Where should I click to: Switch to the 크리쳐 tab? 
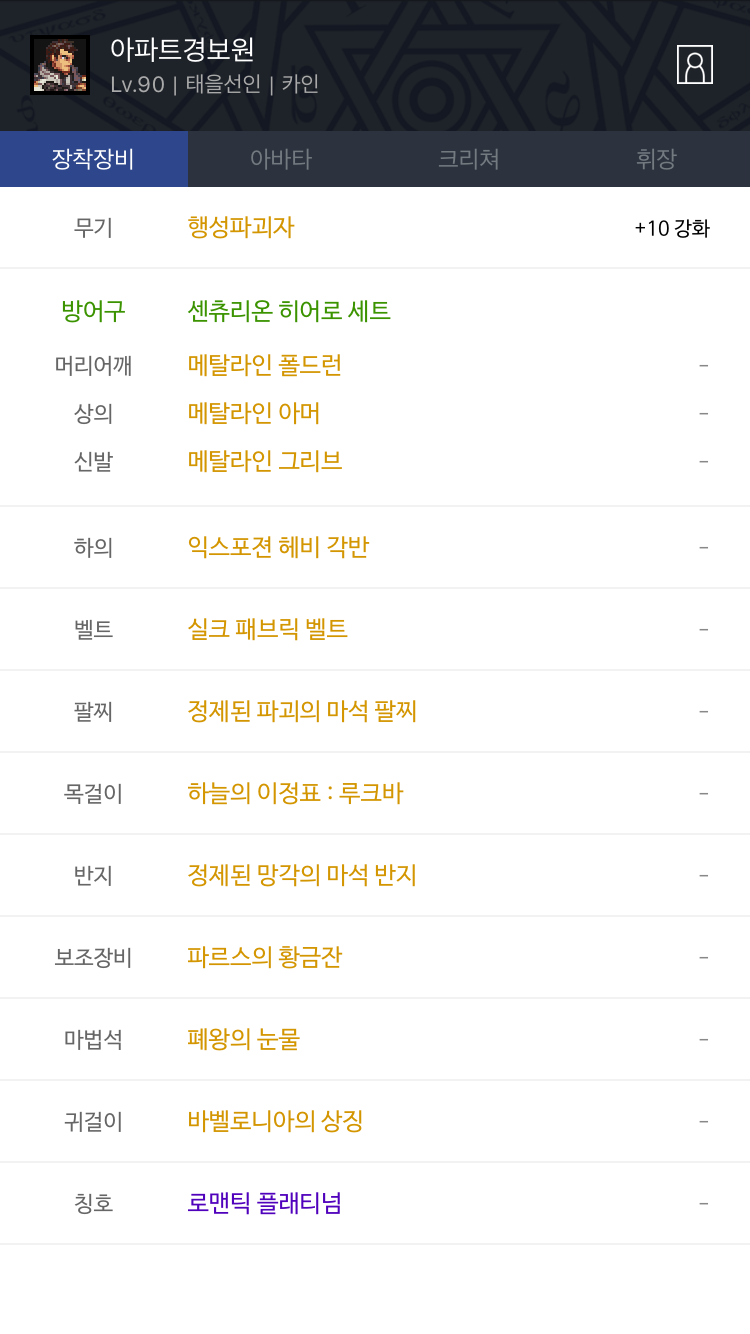pos(469,159)
